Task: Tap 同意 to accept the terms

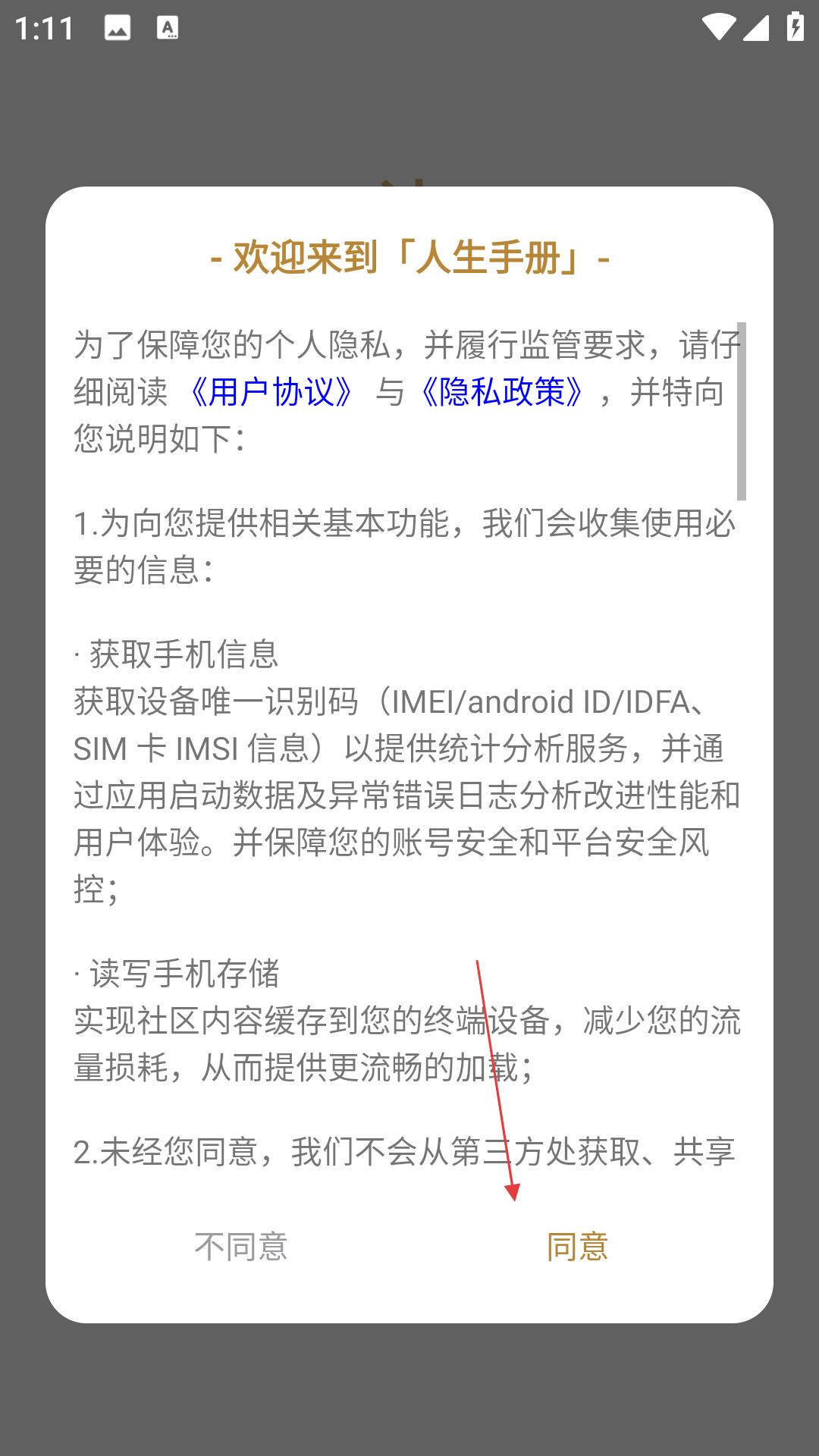Action: (x=577, y=1247)
